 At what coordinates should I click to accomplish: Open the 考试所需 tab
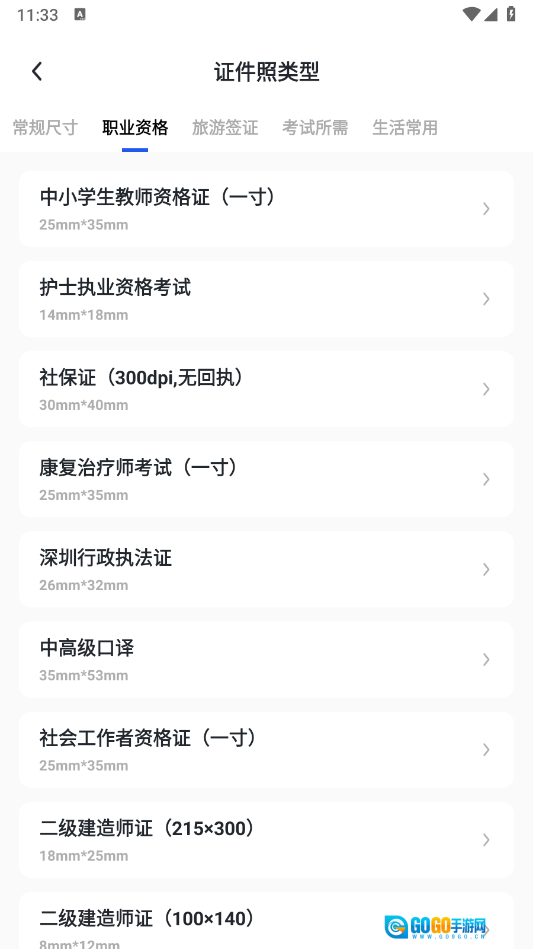click(315, 128)
